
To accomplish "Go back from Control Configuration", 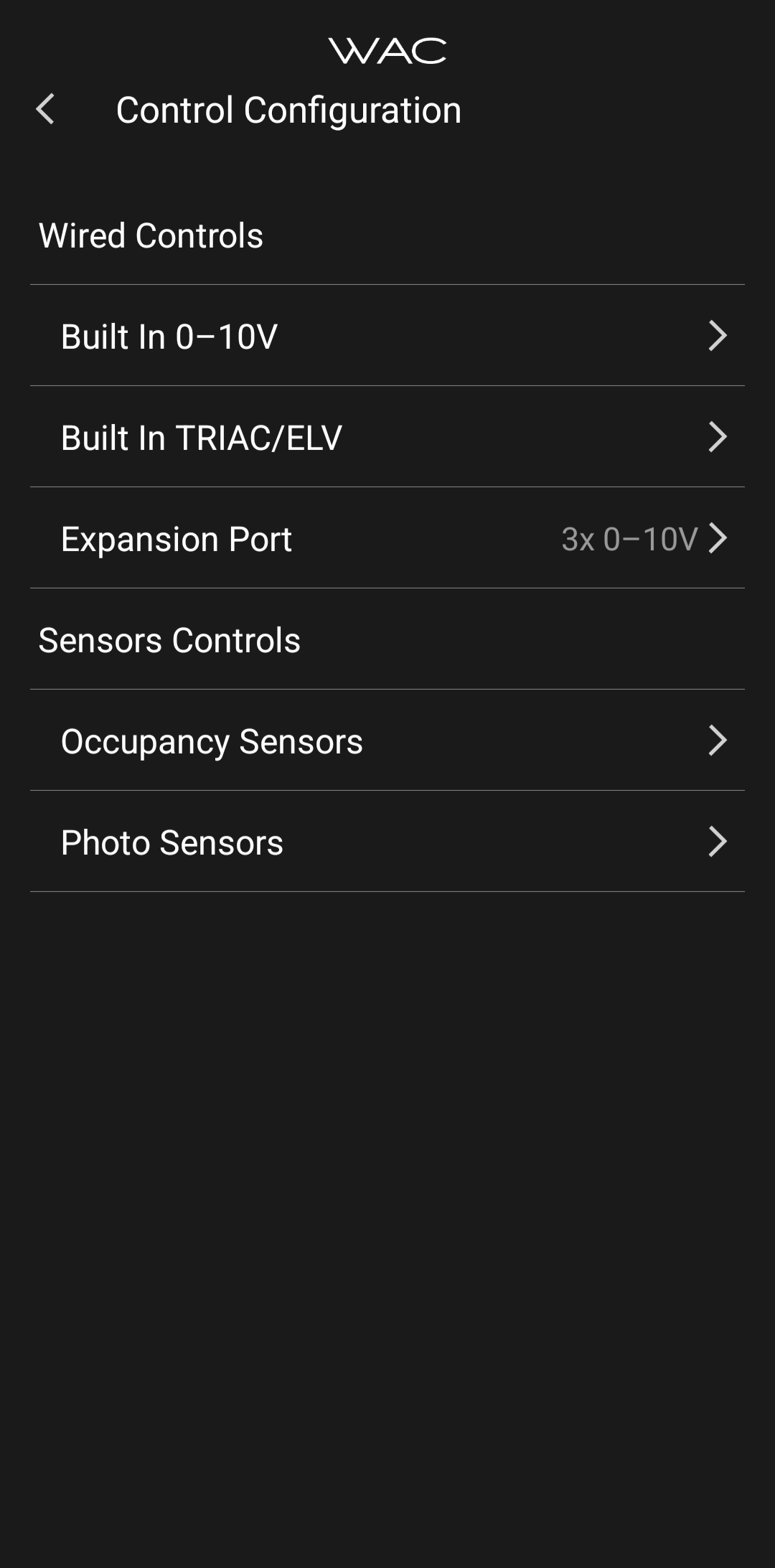I will pyautogui.click(x=45, y=110).
